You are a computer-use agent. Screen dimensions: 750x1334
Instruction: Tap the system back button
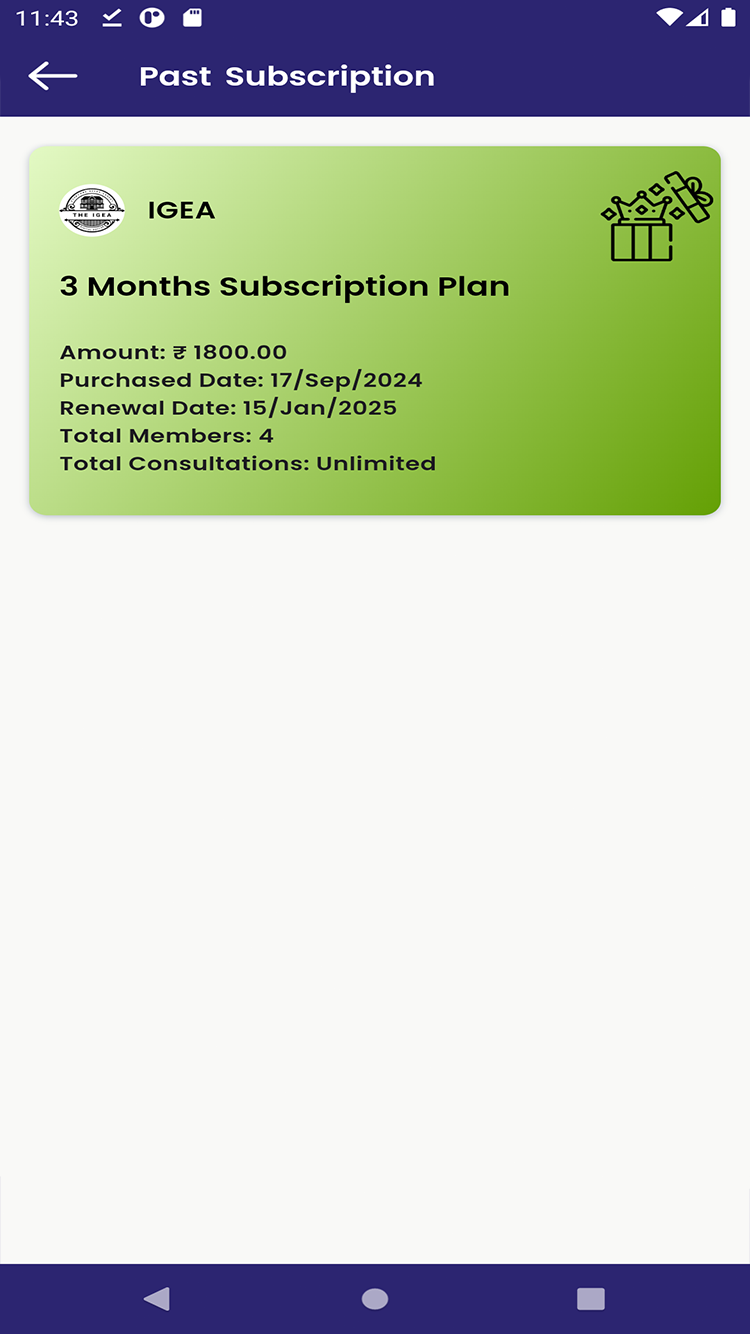click(x=157, y=1298)
